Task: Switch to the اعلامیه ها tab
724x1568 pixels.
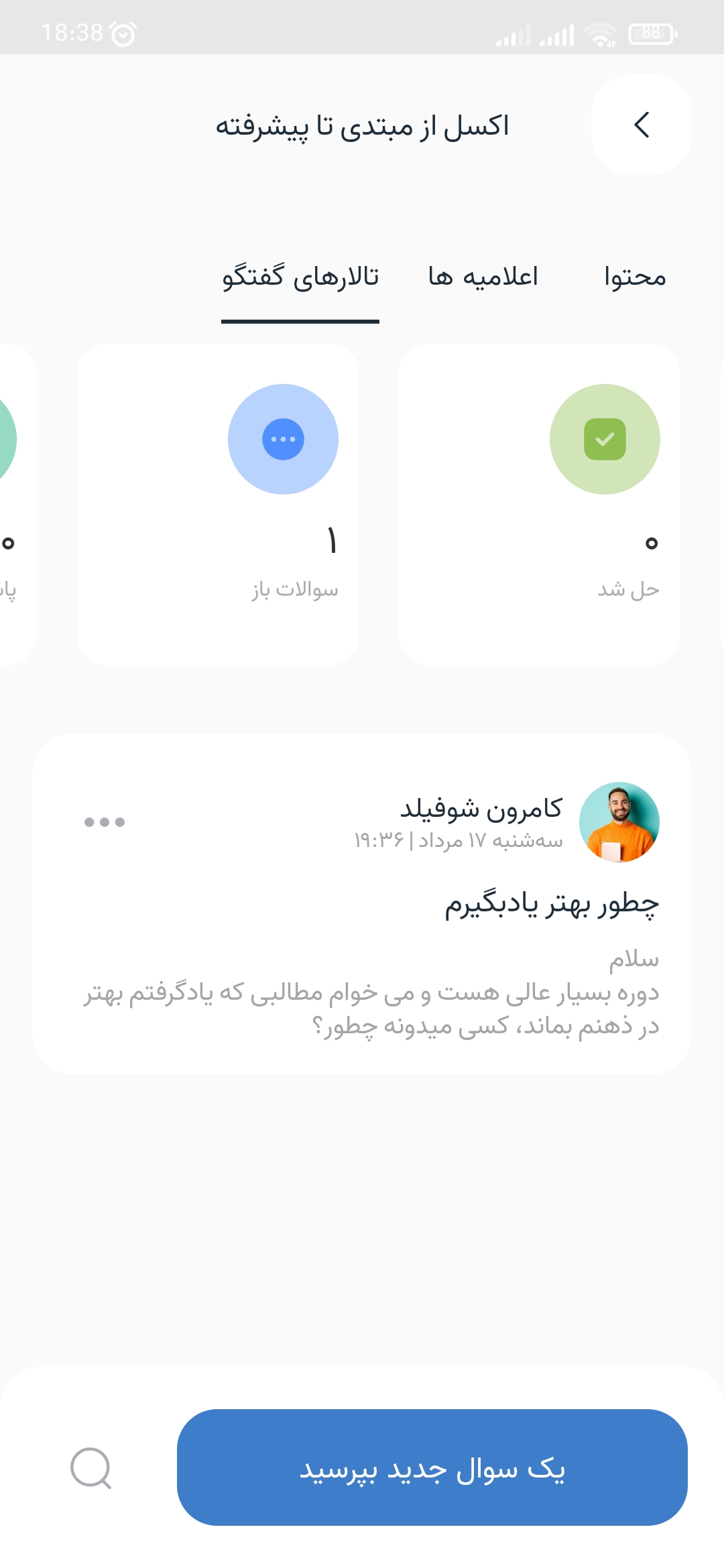Action: [x=483, y=277]
